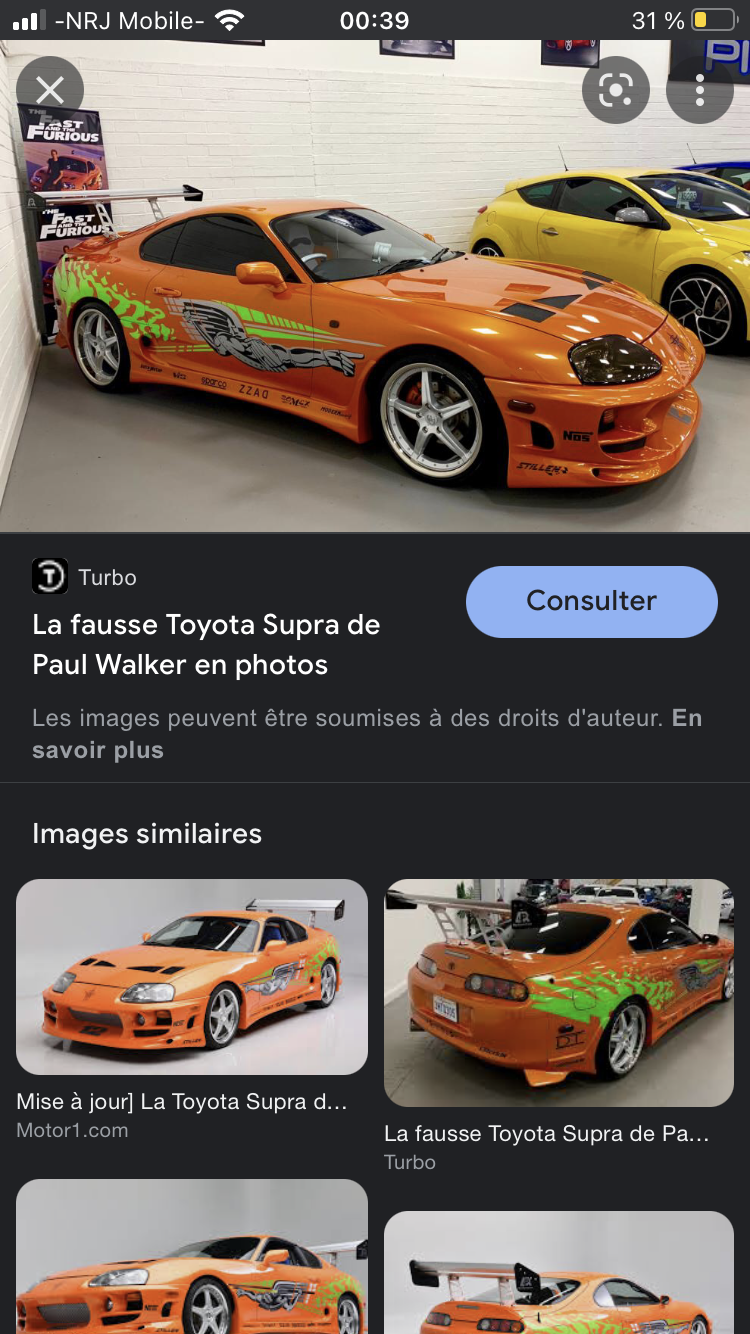Close the image viewer
The image size is (750, 1334).
pyautogui.click(x=49, y=91)
